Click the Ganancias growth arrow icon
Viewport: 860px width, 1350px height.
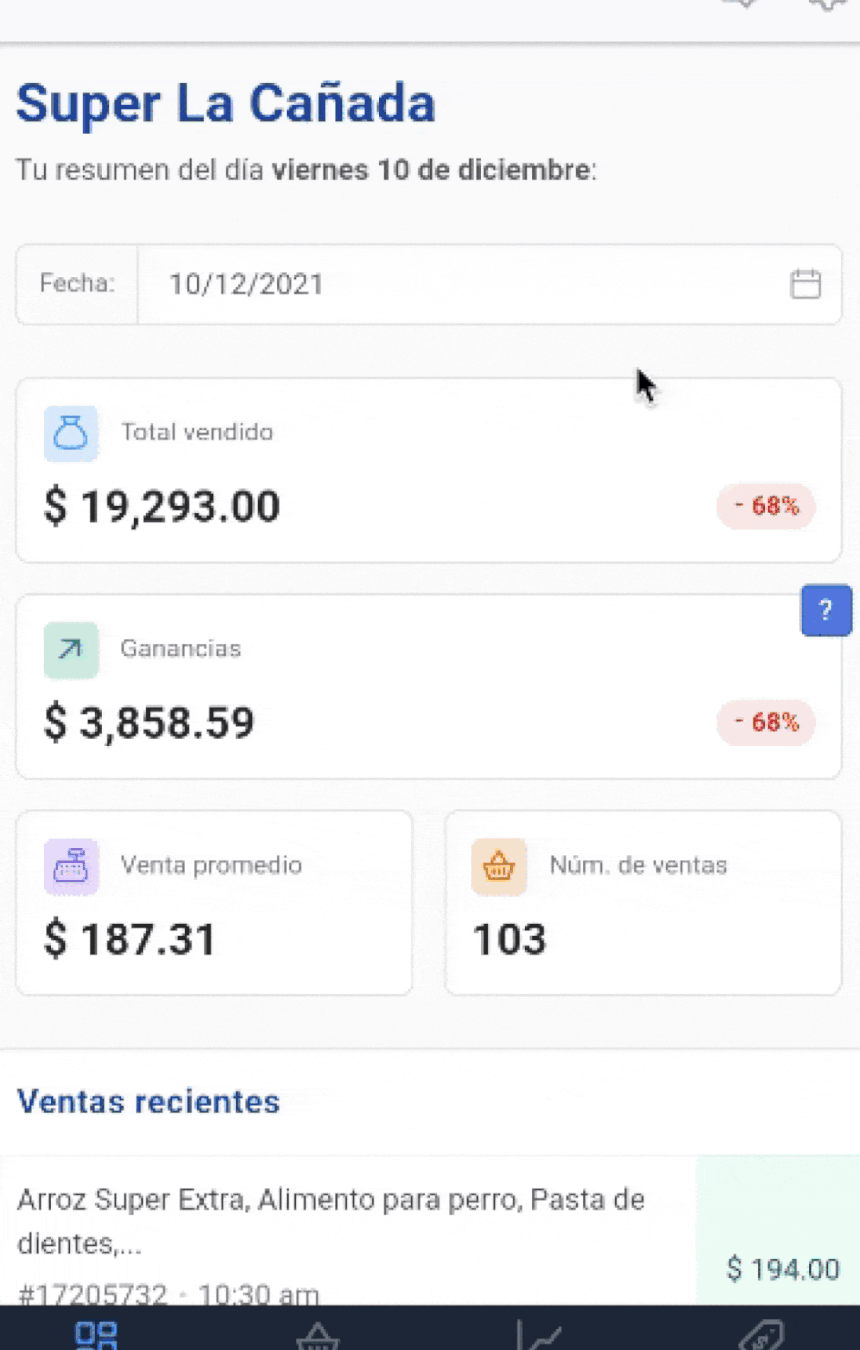(x=70, y=649)
